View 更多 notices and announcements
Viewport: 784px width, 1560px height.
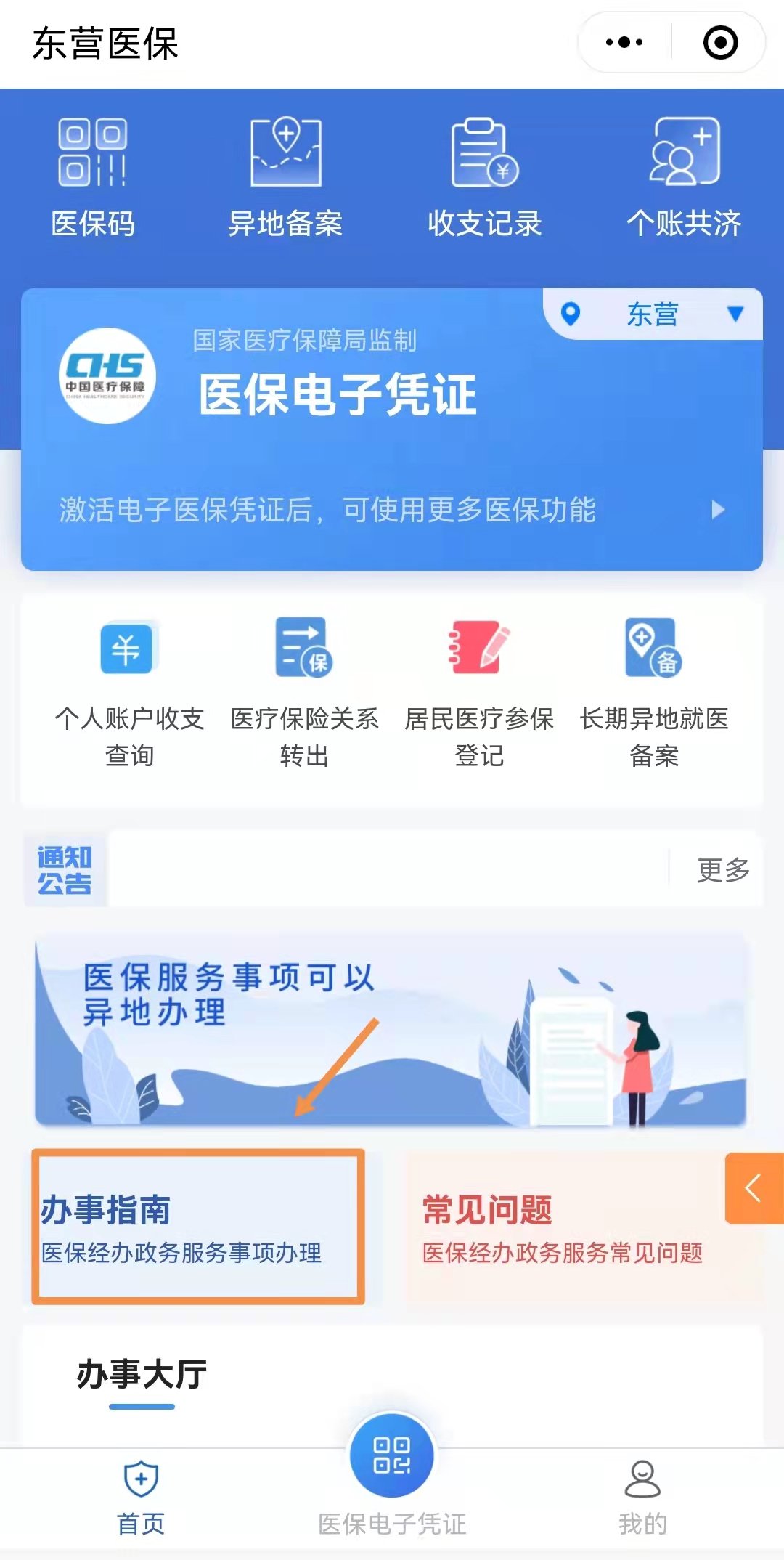[x=722, y=869]
